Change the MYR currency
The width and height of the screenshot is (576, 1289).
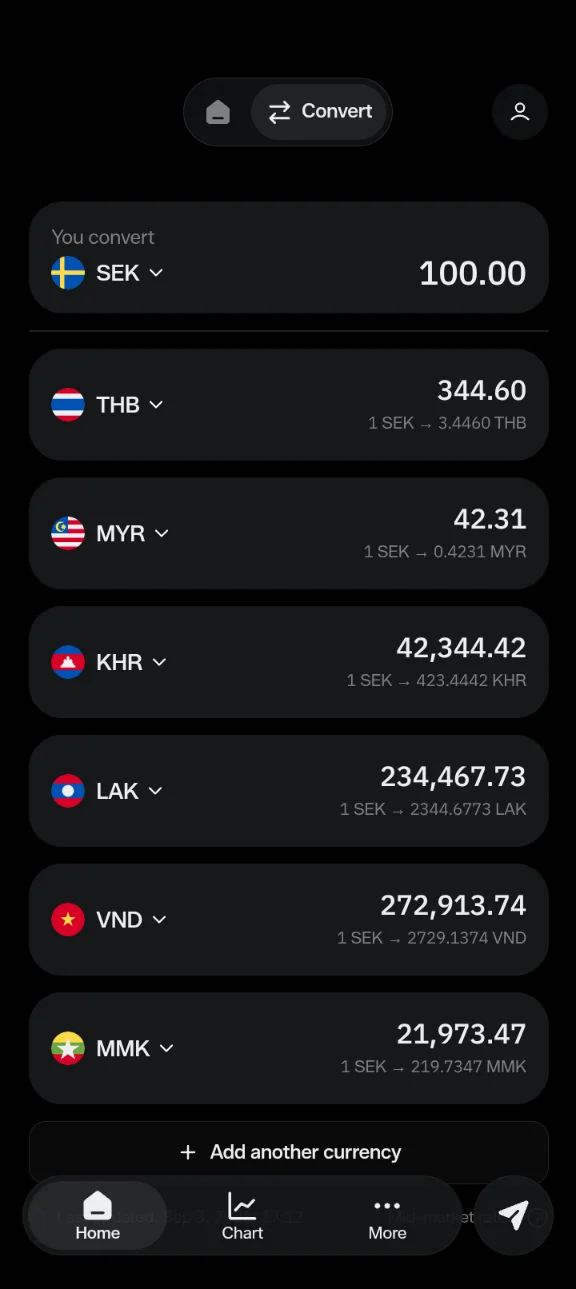(x=110, y=534)
